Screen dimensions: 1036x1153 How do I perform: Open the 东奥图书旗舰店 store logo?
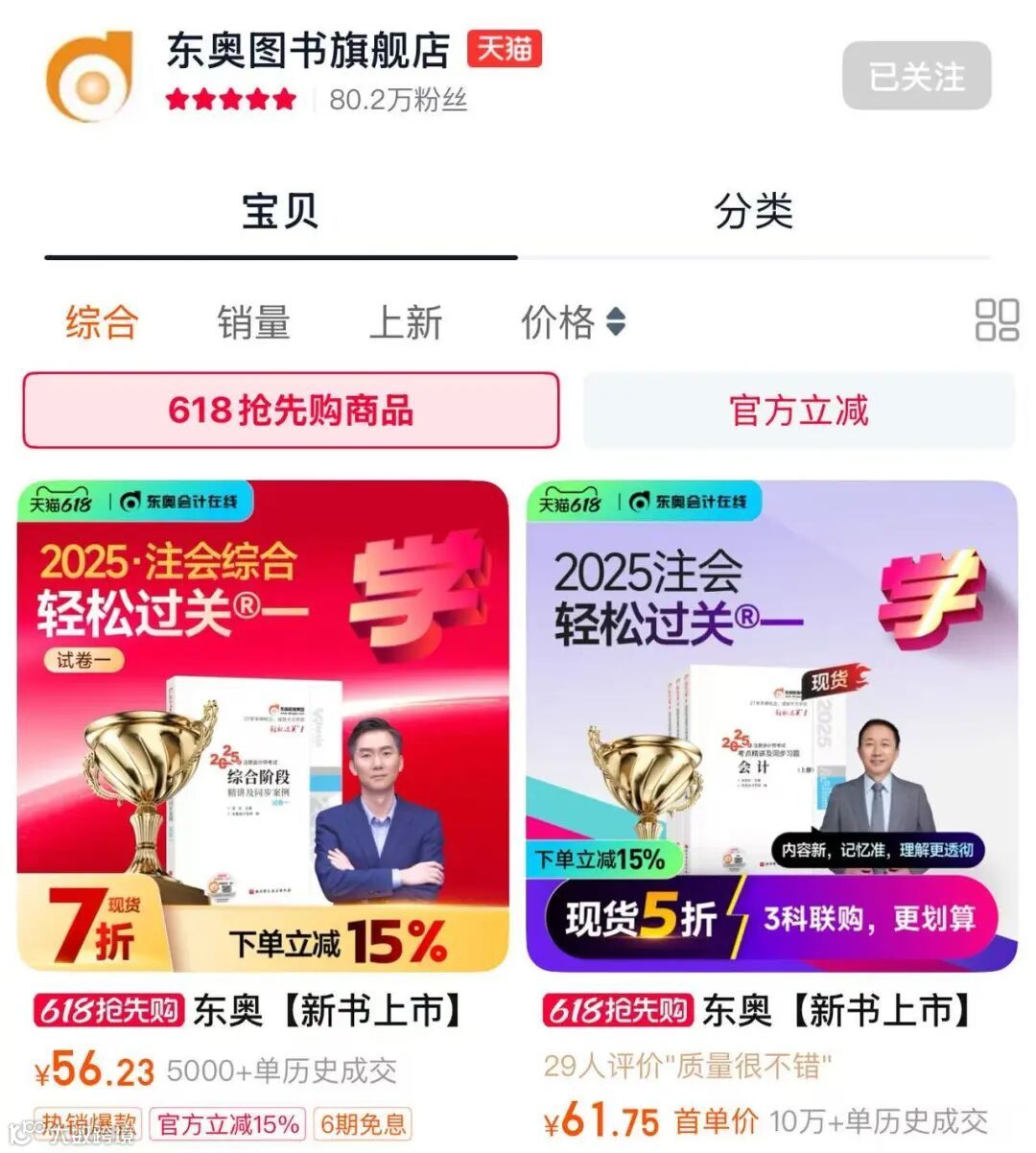pyautogui.click(x=89, y=76)
